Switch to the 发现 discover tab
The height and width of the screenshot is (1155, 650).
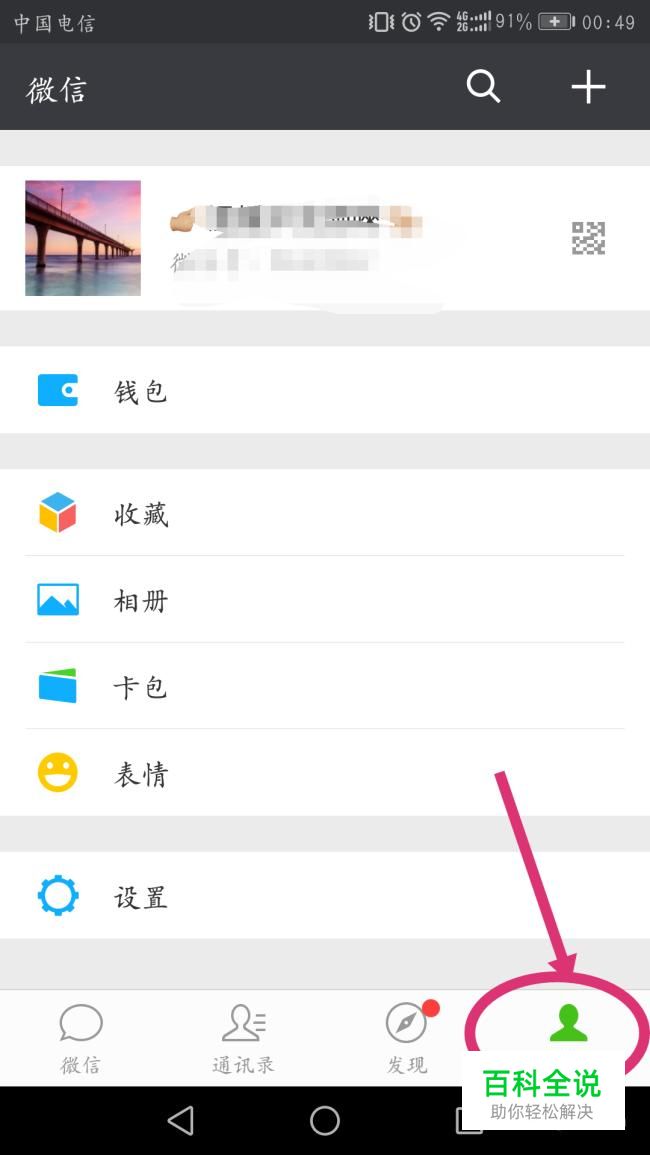(x=406, y=1038)
